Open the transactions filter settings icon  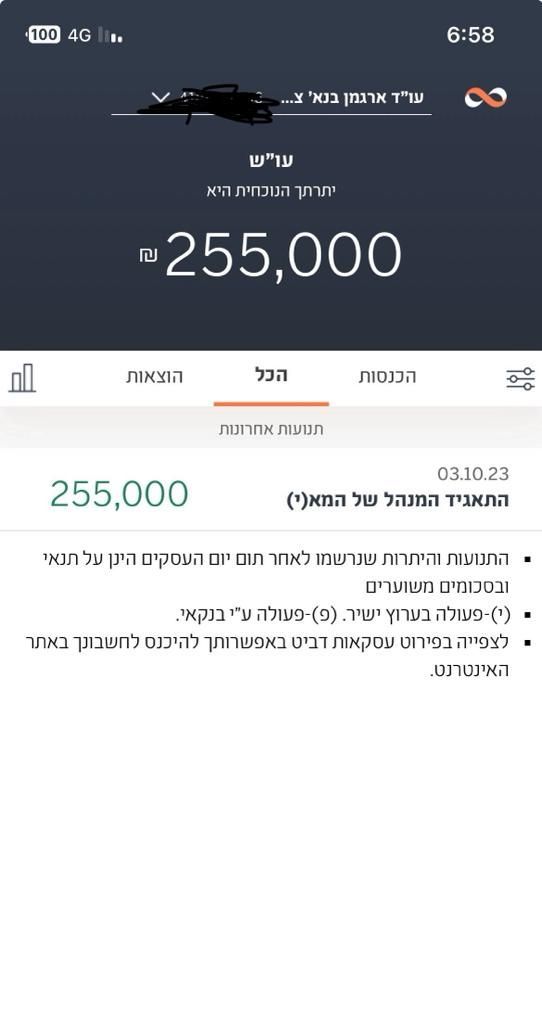pos(520,378)
